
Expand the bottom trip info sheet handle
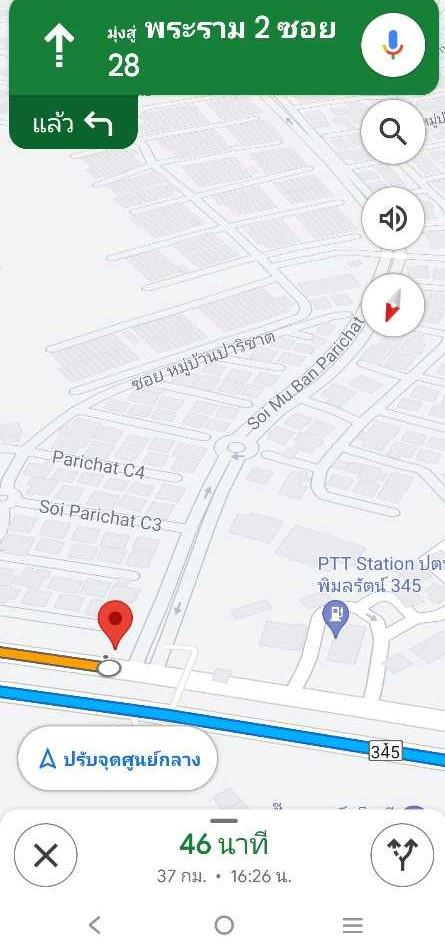coord(224,820)
